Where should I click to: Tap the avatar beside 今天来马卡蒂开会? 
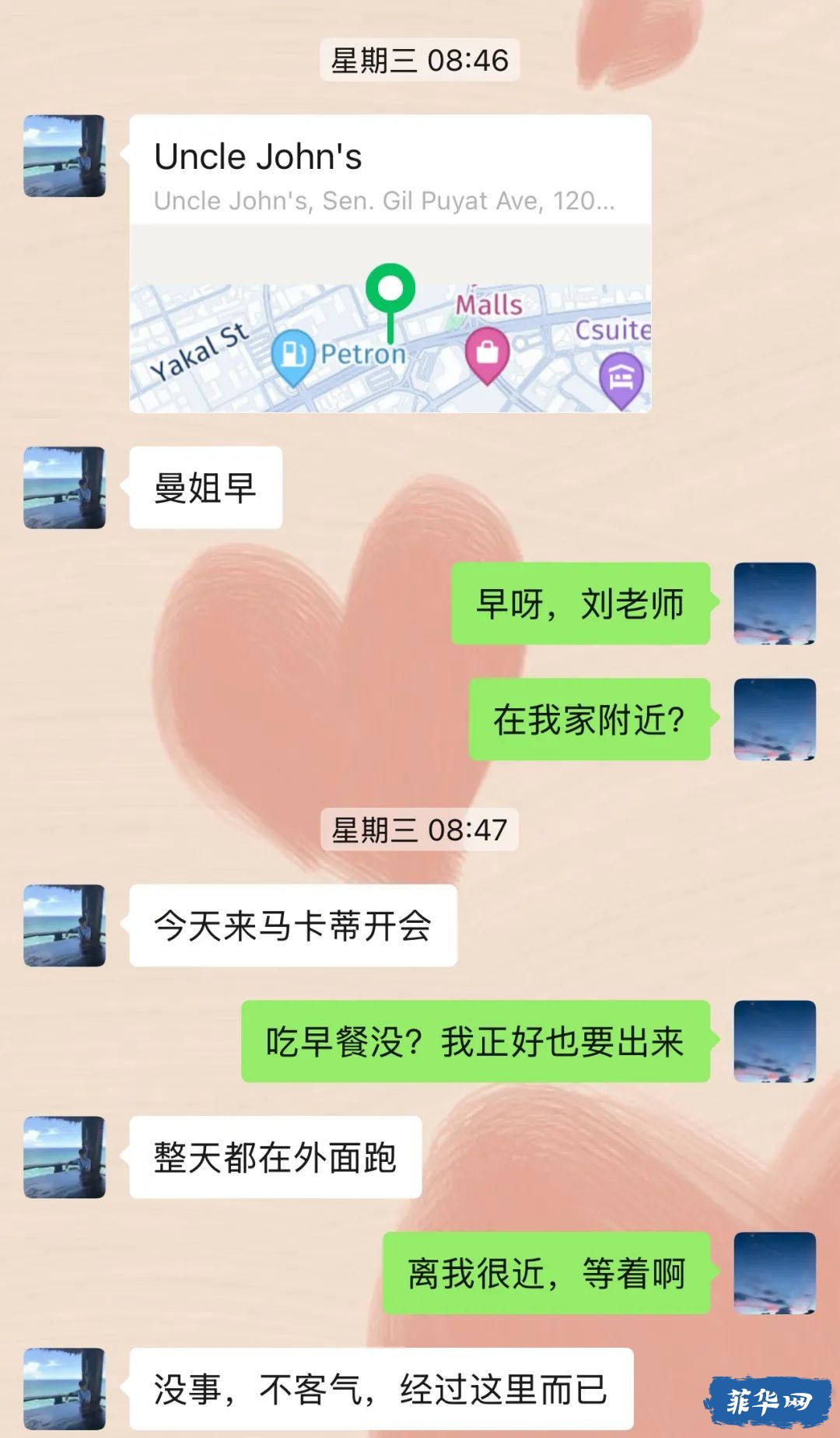[x=65, y=925]
